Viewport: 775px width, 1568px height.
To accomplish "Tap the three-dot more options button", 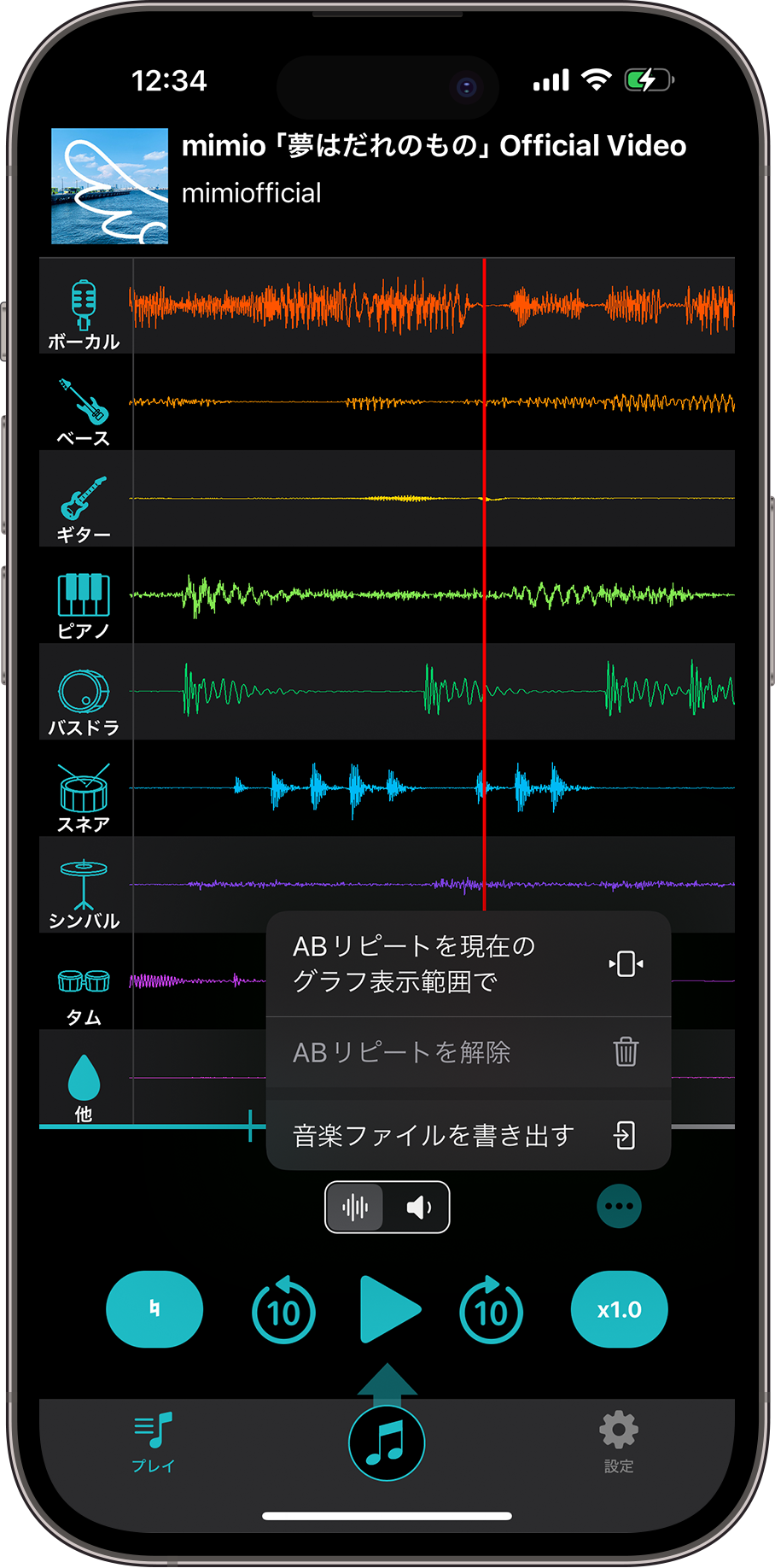I will (619, 1206).
